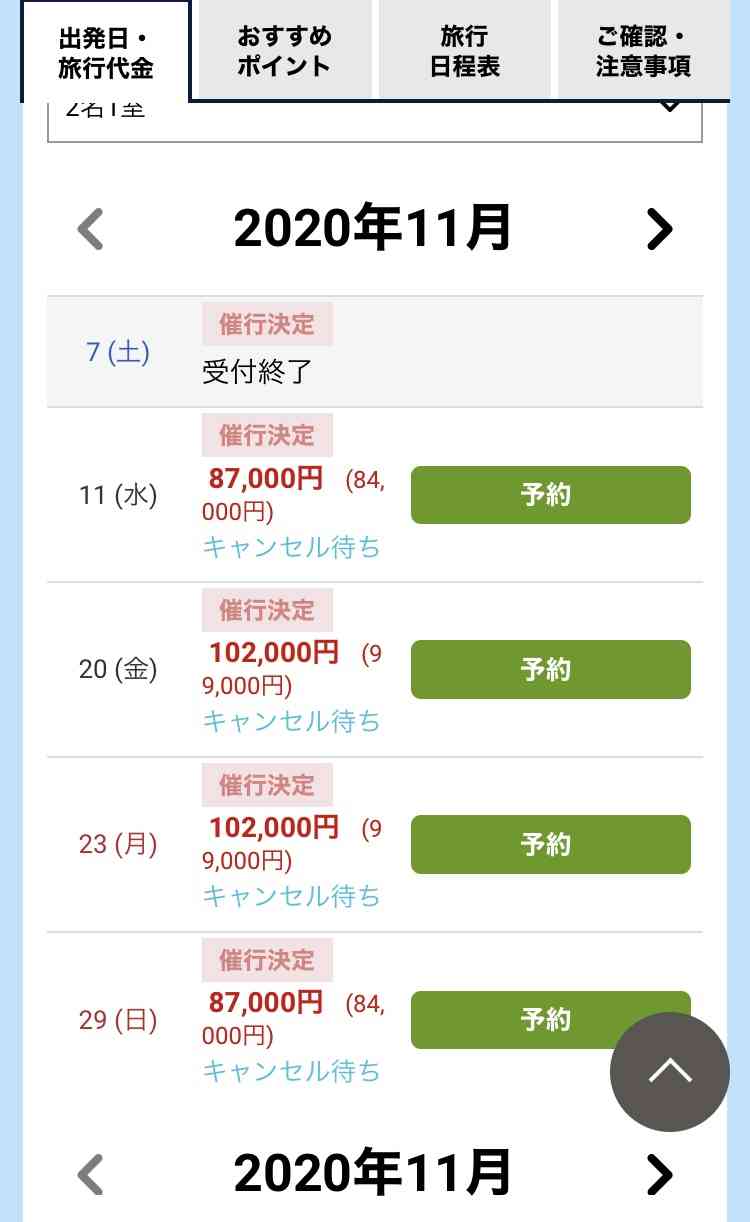Select the 出発日・旅行代金 tab
The image size is (750, 1222).
click(x=106, y=51)
